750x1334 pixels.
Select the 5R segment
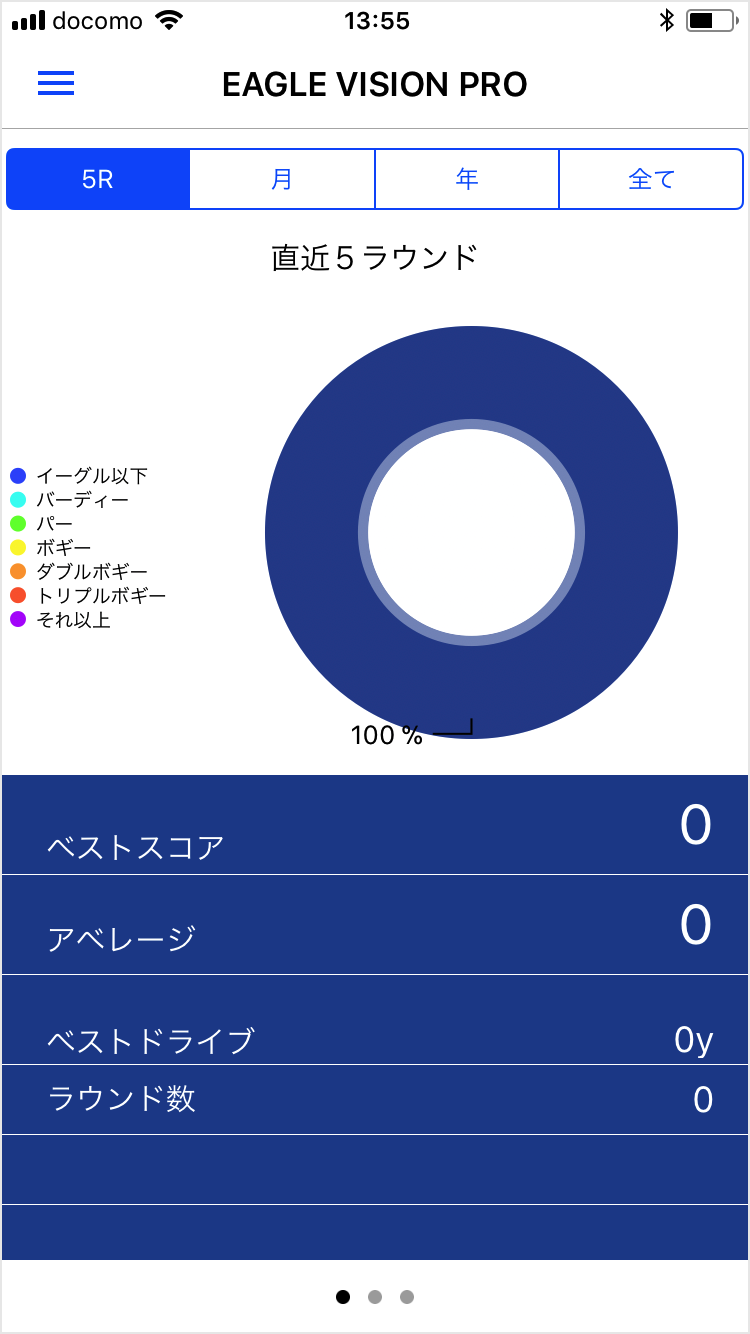tap(98, 179)
